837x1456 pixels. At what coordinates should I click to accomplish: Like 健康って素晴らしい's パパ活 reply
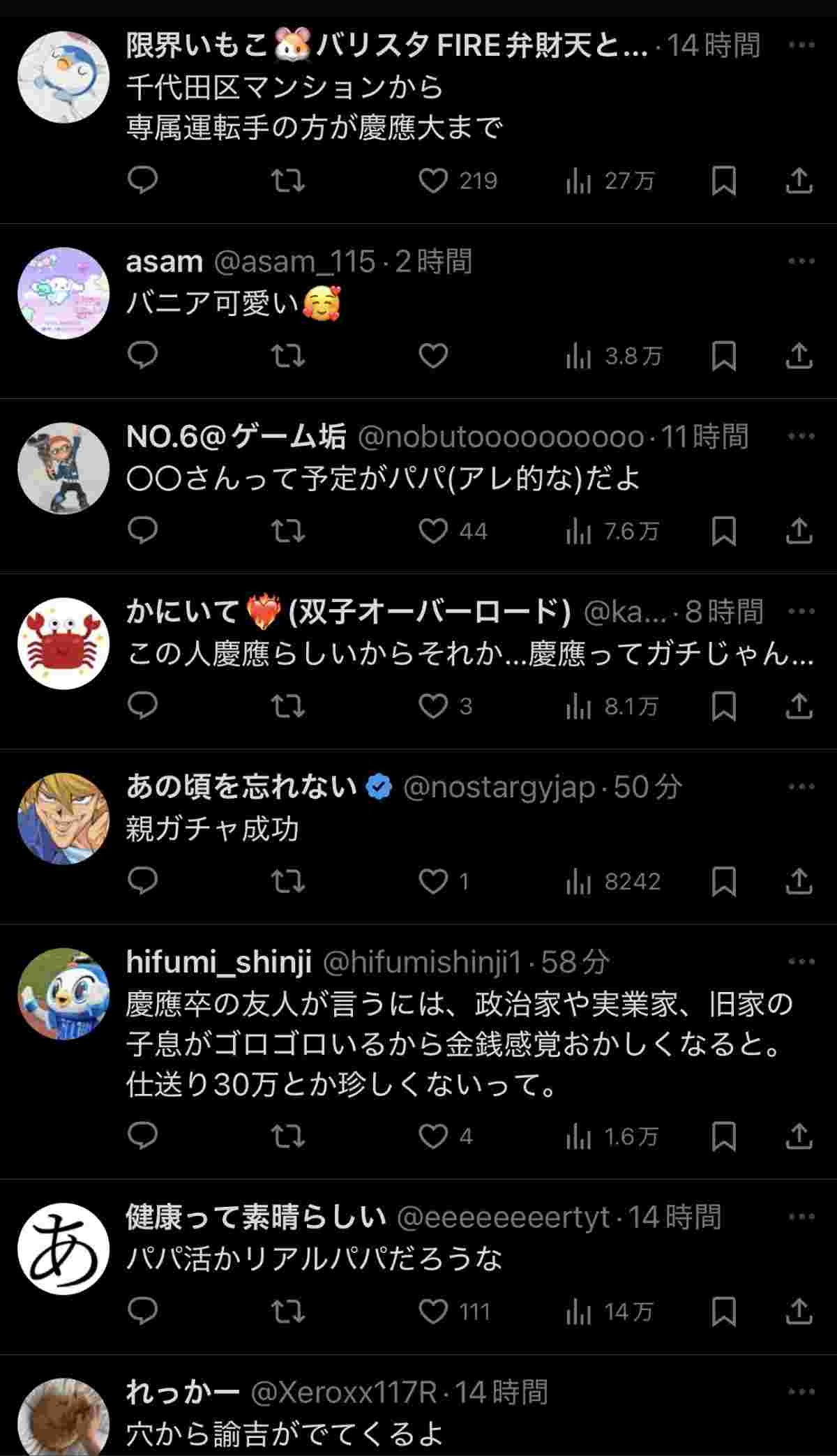(433, 1312)
